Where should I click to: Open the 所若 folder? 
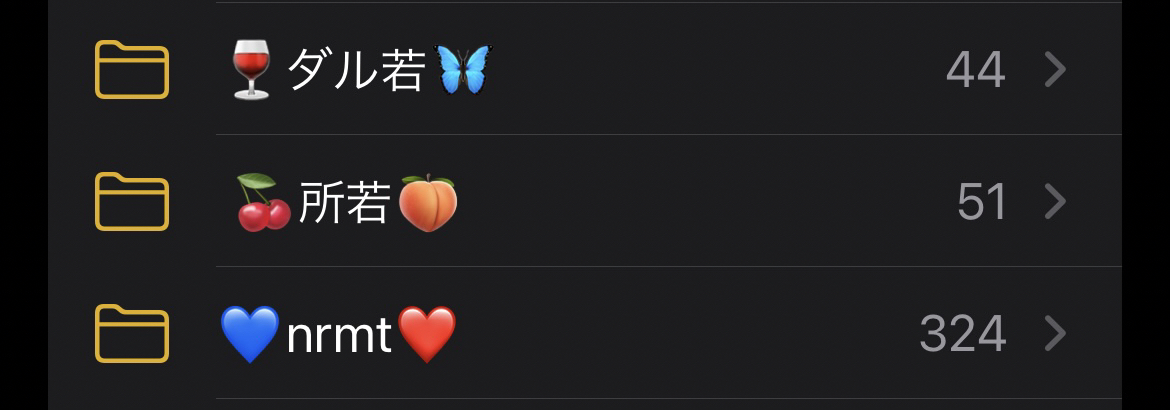pyautogui.click(x=346, y=202)
